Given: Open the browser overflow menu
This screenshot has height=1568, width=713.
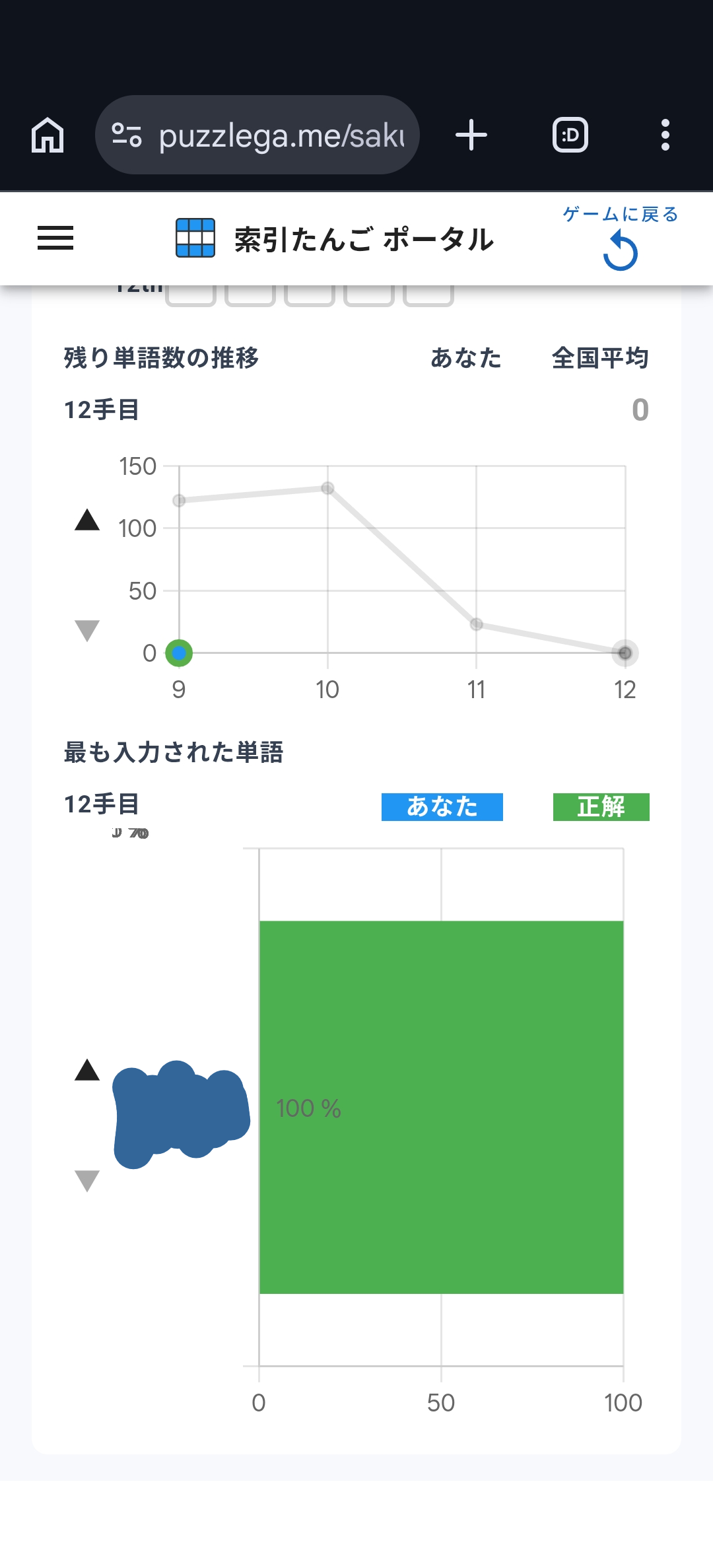Looking at the screenshot, I should pos(665,135).
